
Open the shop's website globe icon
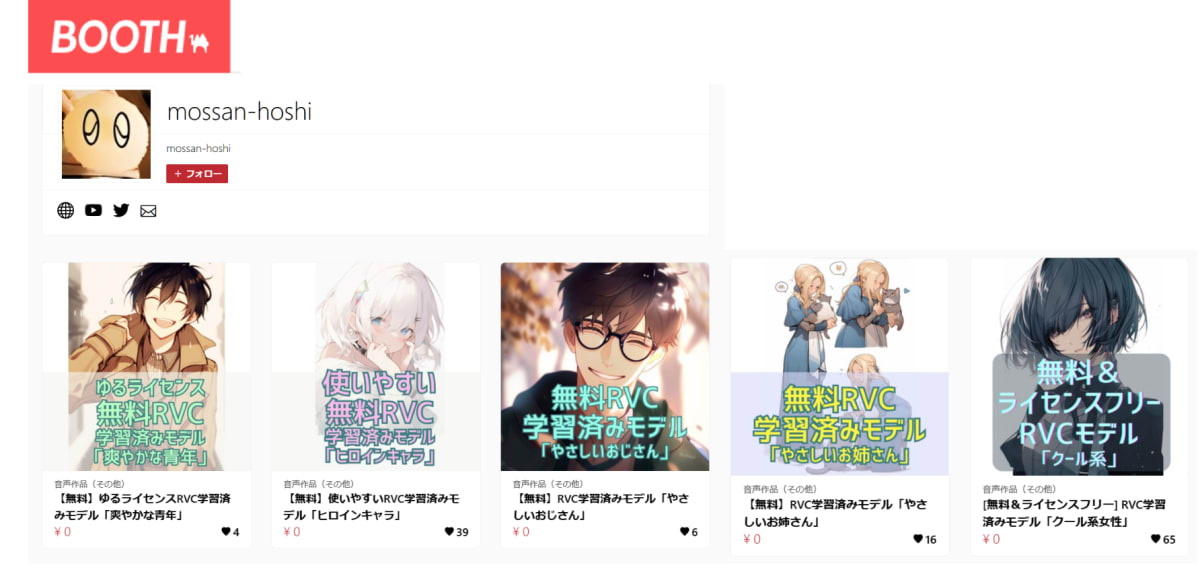coord(66,211)
